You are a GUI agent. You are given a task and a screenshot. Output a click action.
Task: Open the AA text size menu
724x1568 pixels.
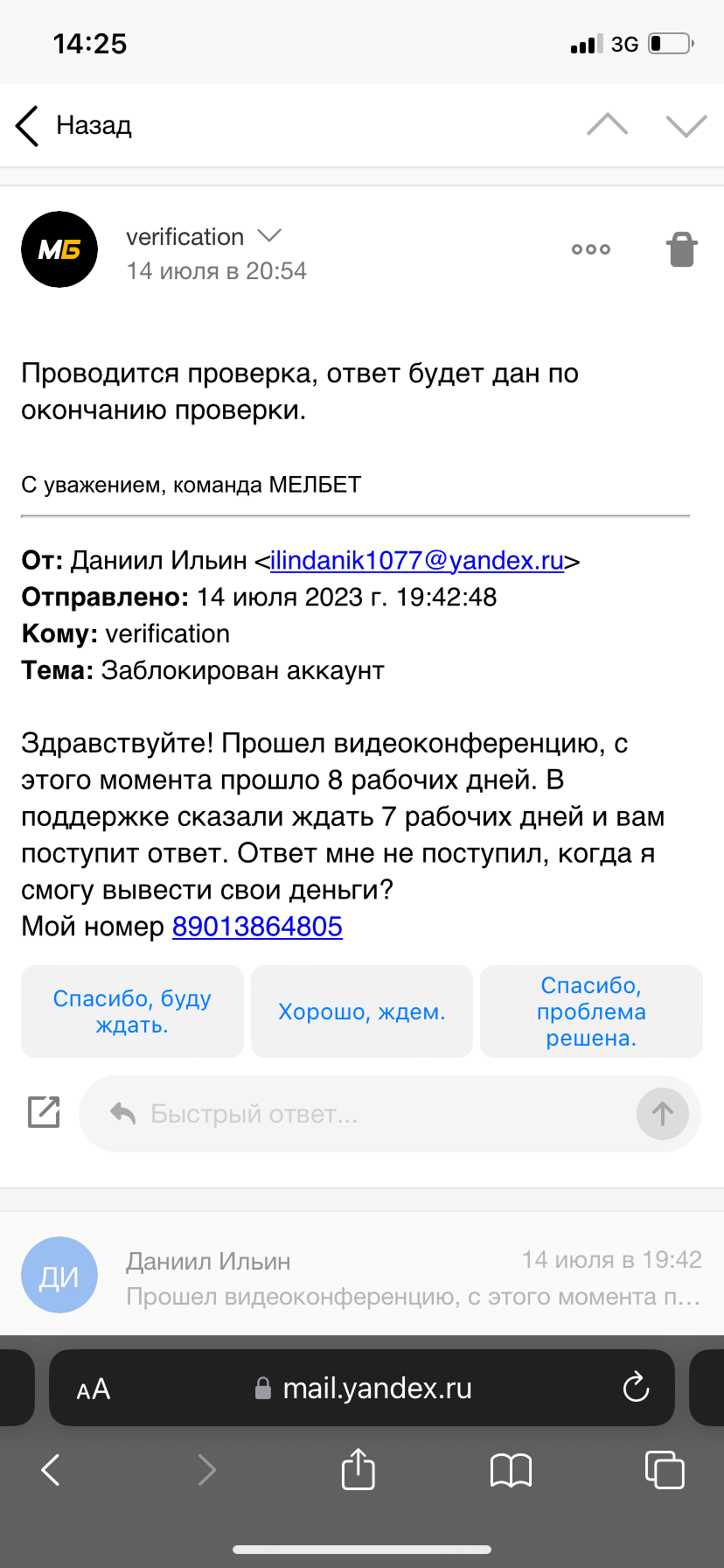[93, 1389]
